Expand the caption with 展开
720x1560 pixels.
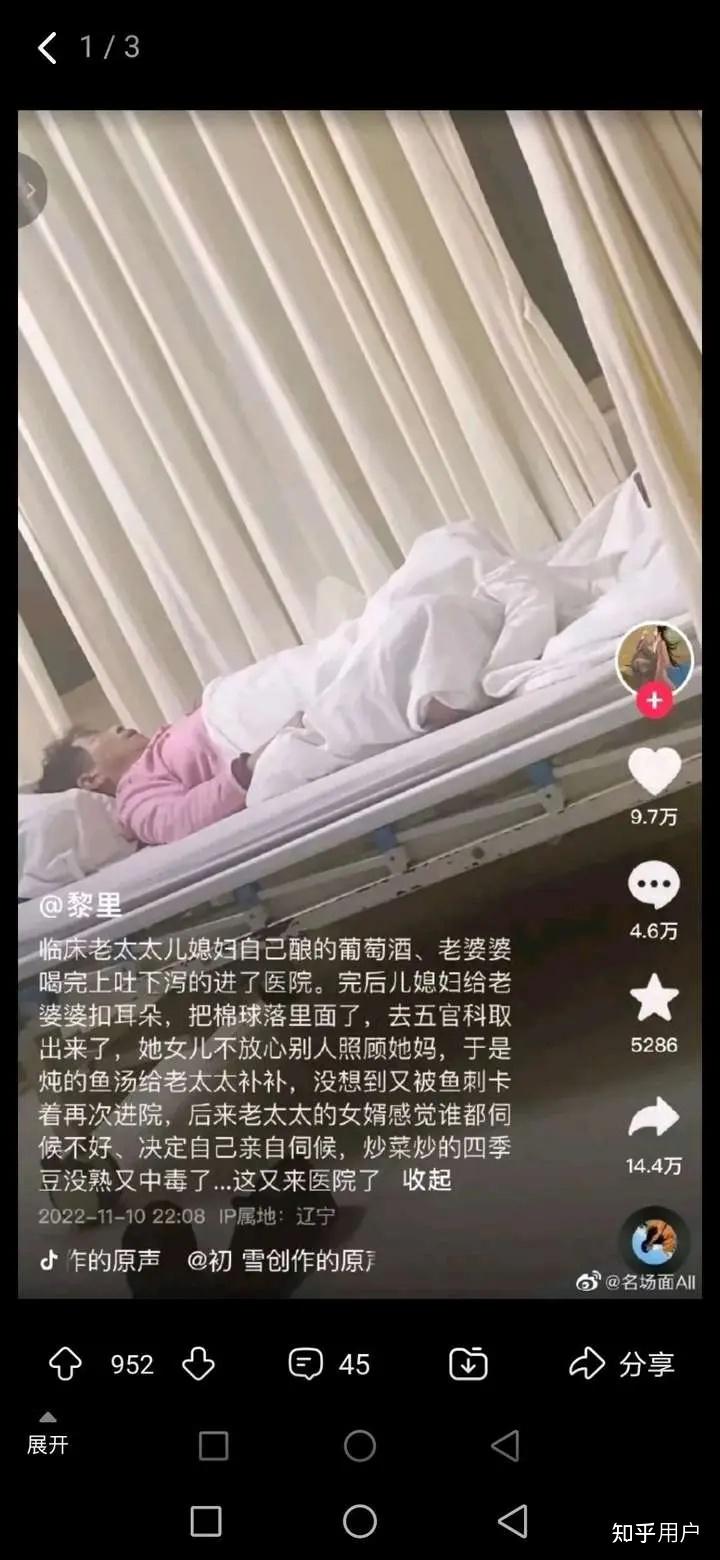click(x=47, y=1436)
